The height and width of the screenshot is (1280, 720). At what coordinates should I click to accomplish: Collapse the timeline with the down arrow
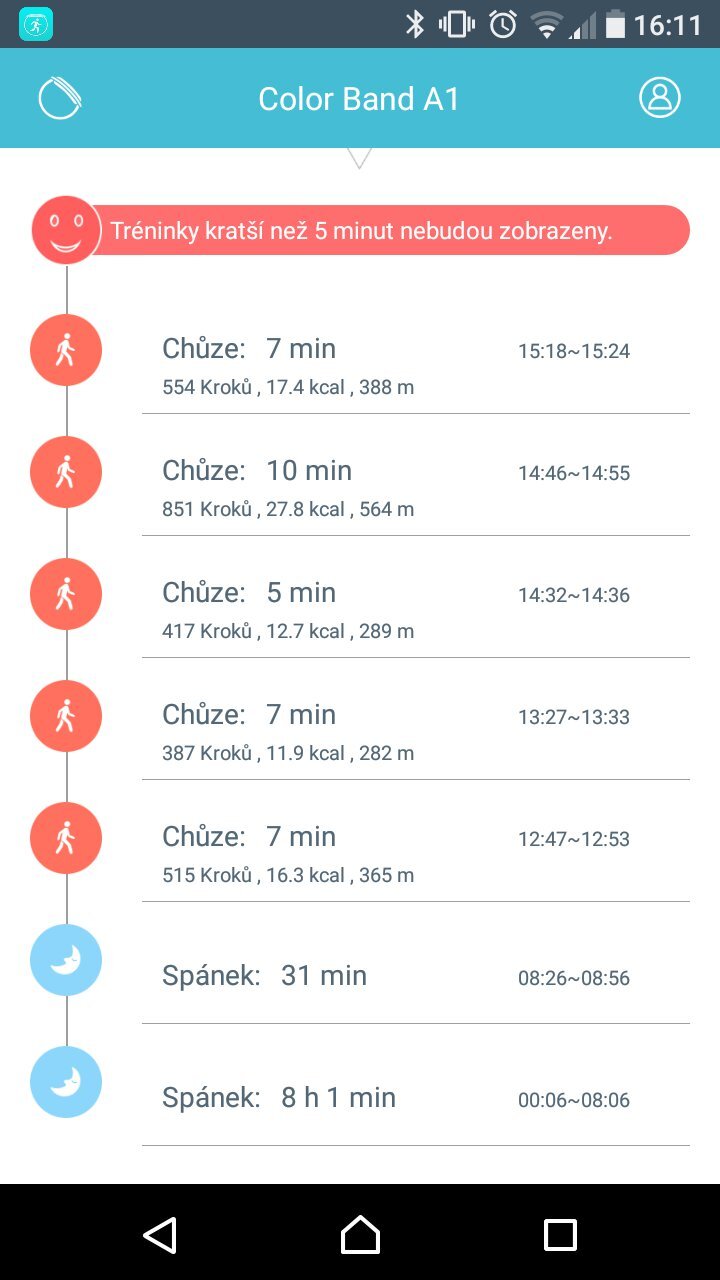359,158
